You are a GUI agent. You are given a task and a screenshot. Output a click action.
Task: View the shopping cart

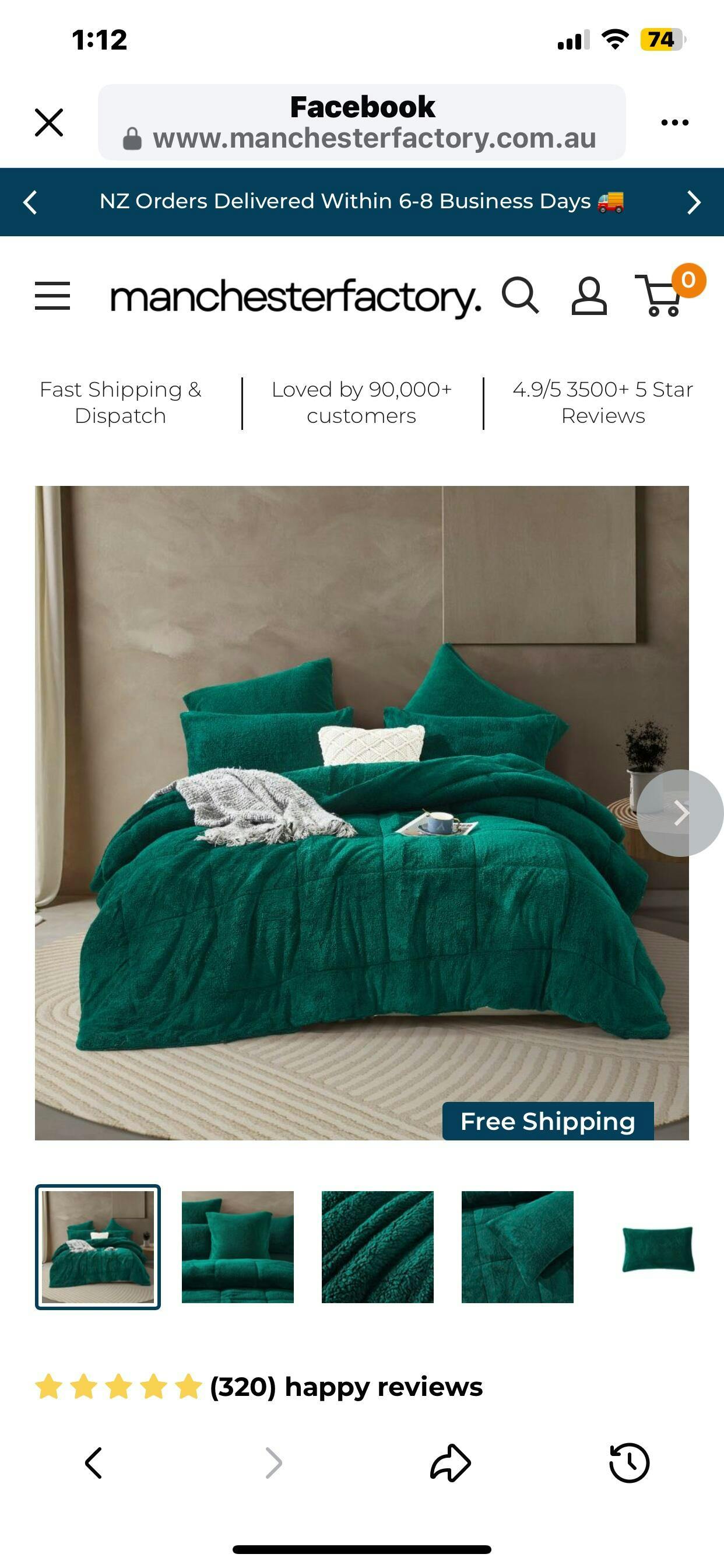click(661, 296)
